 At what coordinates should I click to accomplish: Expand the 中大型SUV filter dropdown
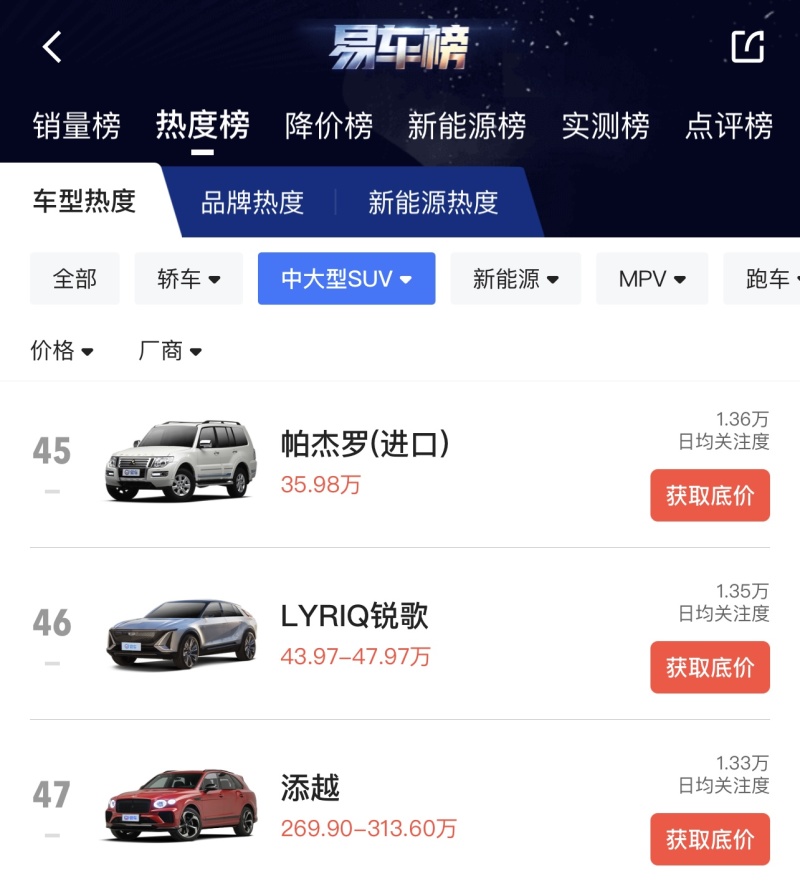click(346, 279)
